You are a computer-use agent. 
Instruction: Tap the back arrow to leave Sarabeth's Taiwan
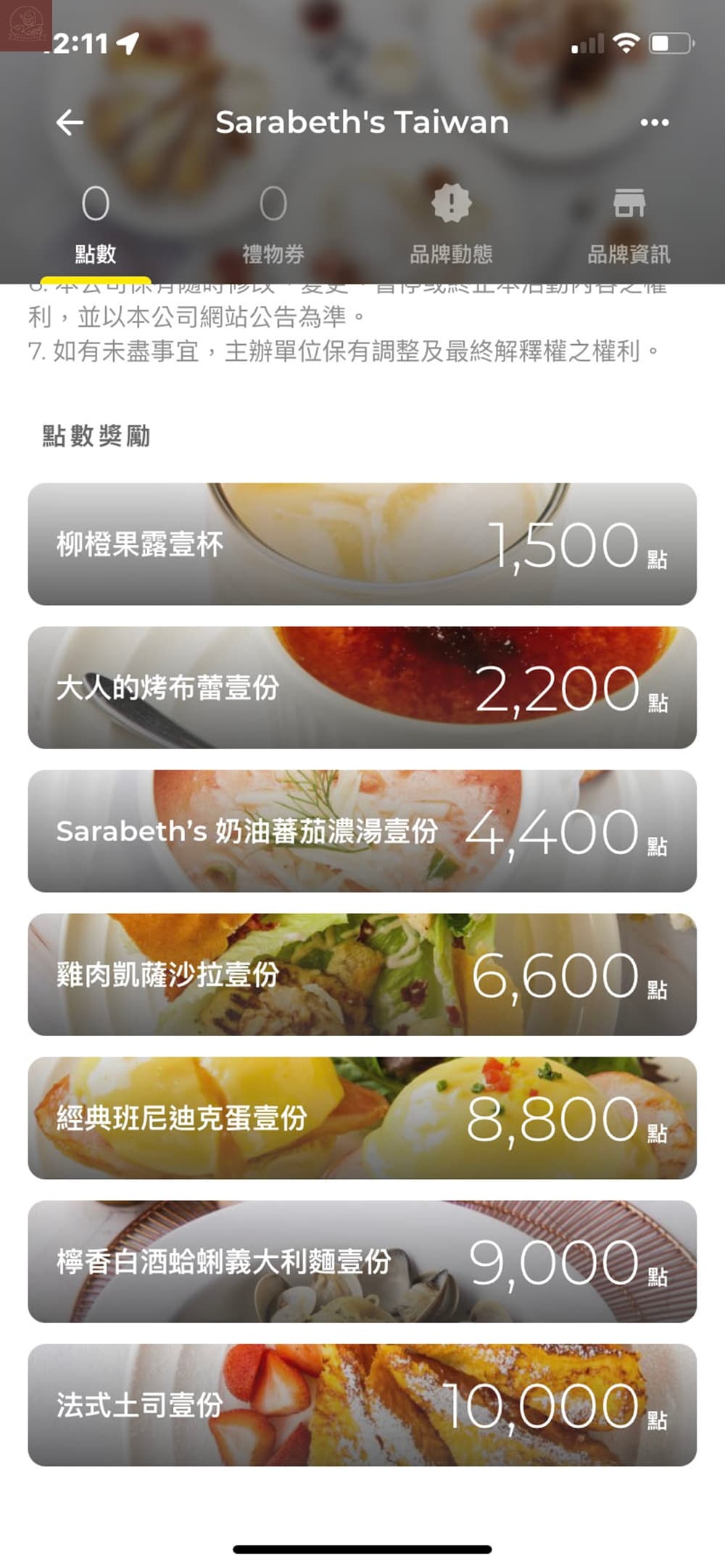[x=67, y=123]
